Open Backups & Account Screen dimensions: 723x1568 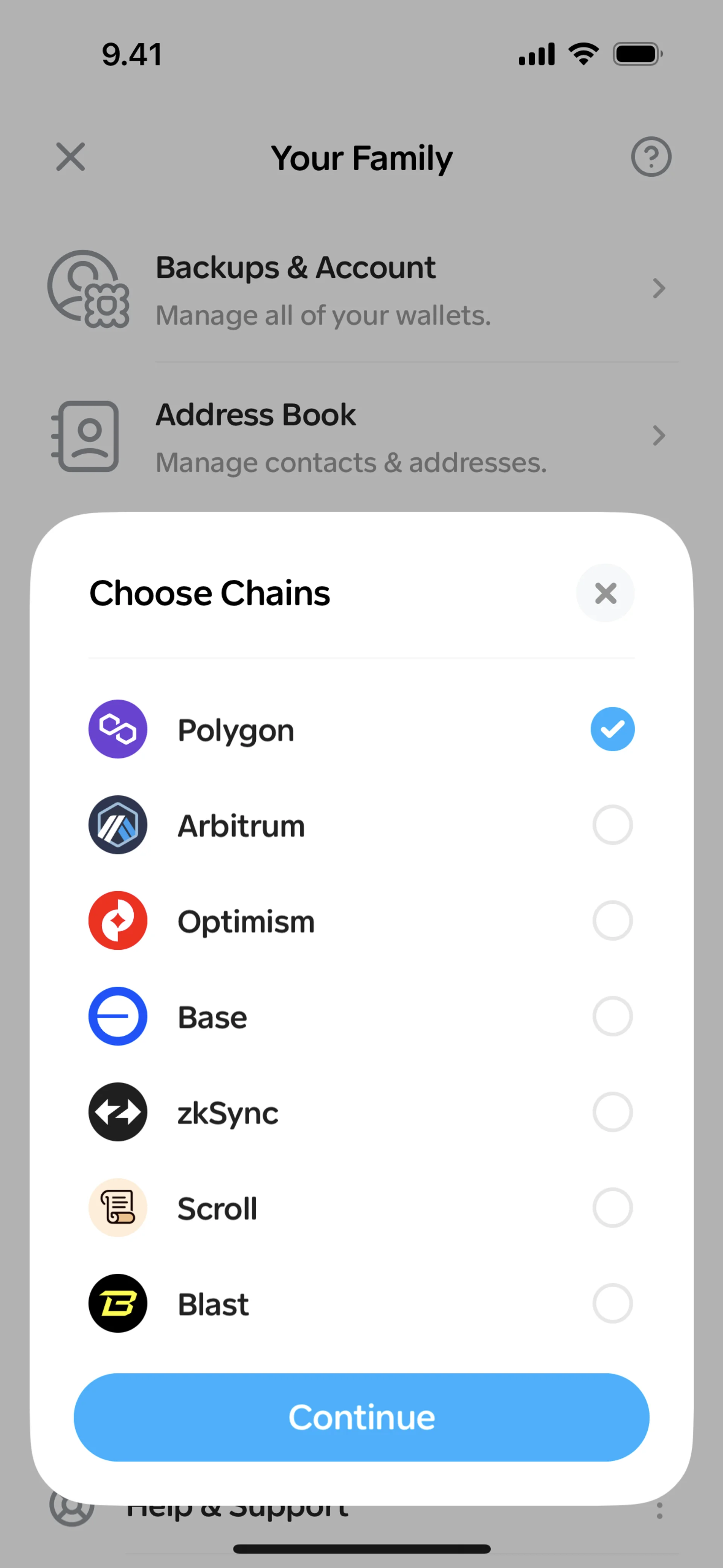click(361, 289)
